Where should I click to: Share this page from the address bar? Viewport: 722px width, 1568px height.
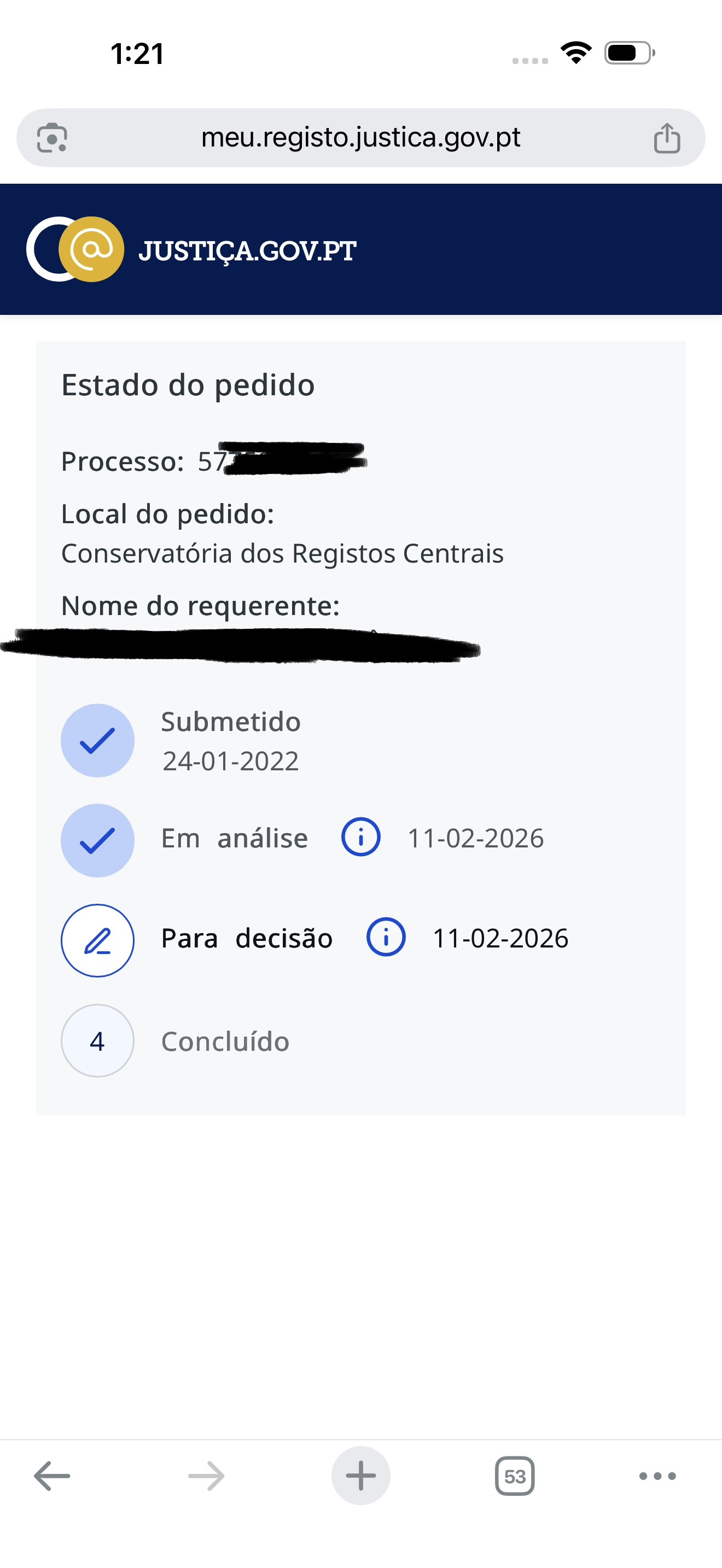(x=667, y=138)
